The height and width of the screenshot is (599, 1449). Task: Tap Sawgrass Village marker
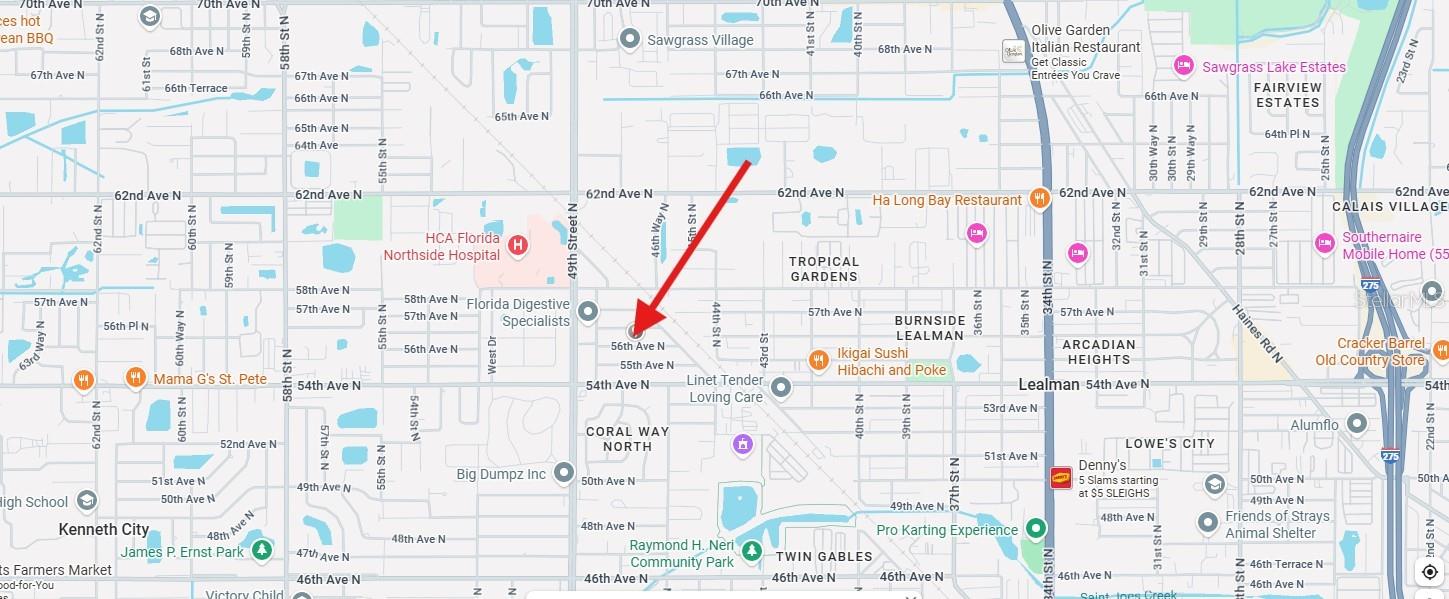pos(630,39)
